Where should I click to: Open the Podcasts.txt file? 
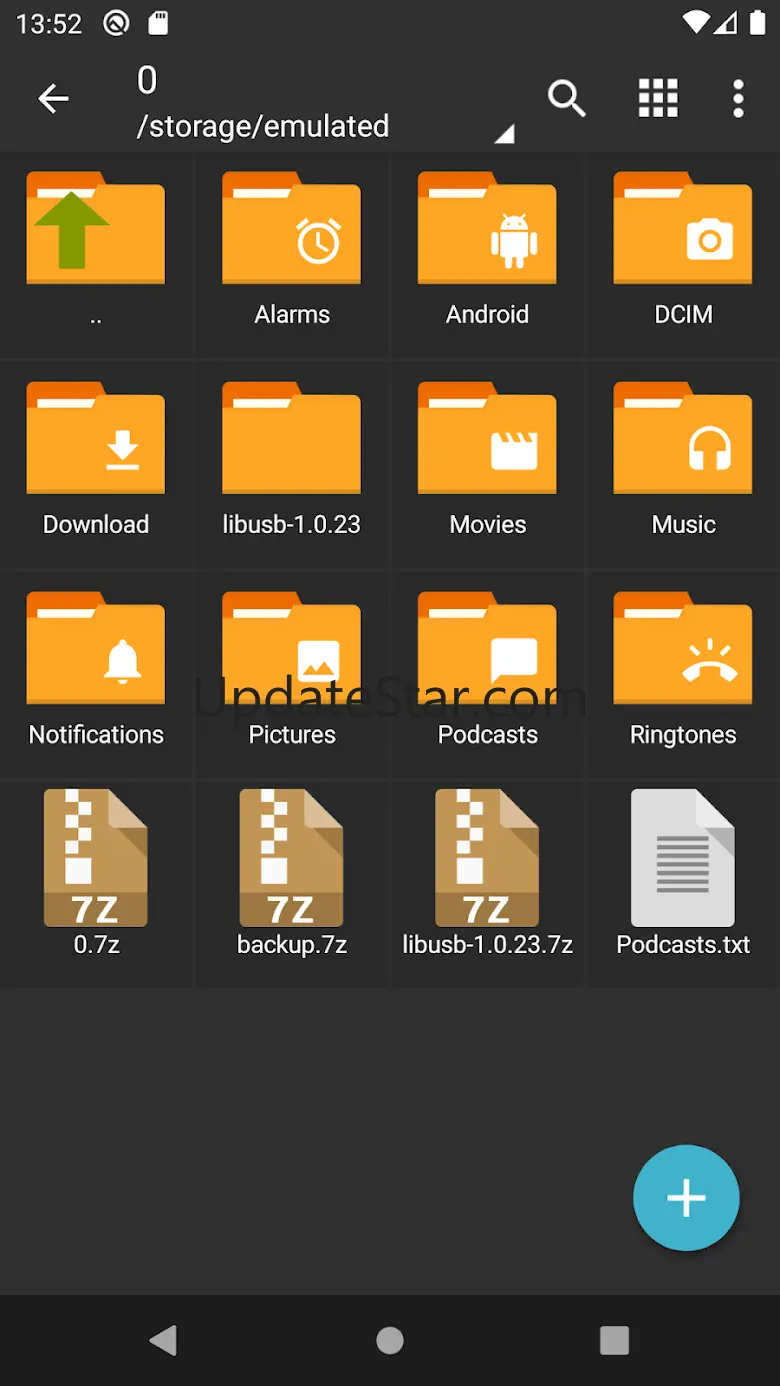(x=683, y=870)
